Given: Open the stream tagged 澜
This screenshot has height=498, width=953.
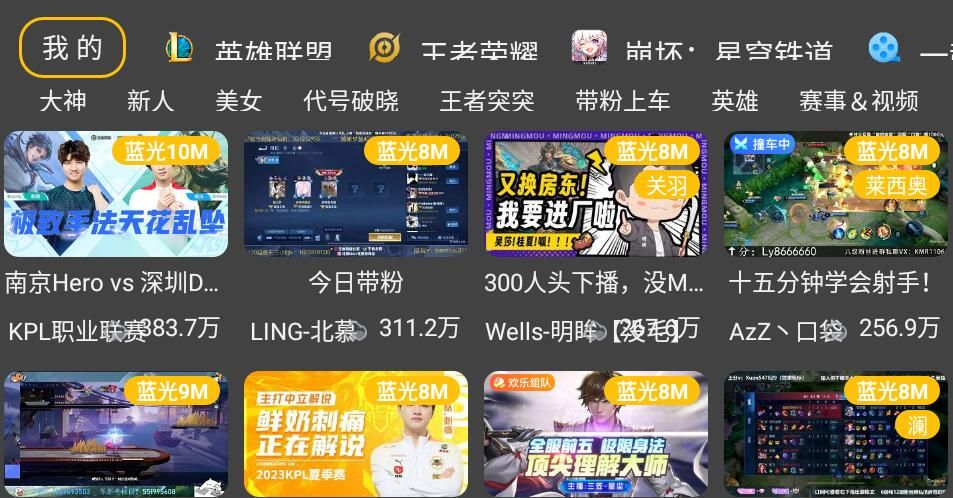Looking at the screenshot, I should pyautogui.click(x=836, y=434).
